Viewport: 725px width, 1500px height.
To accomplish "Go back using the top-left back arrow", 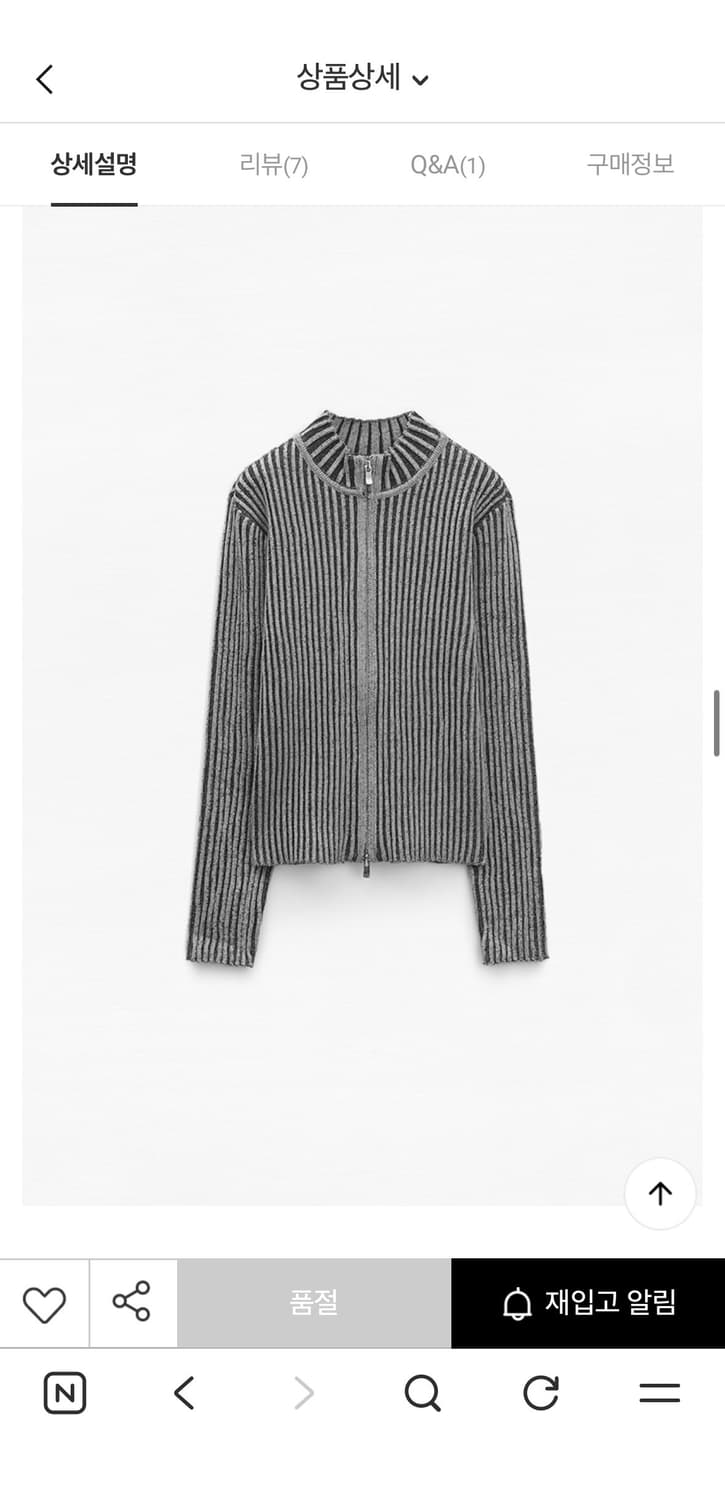I will 44,78.
